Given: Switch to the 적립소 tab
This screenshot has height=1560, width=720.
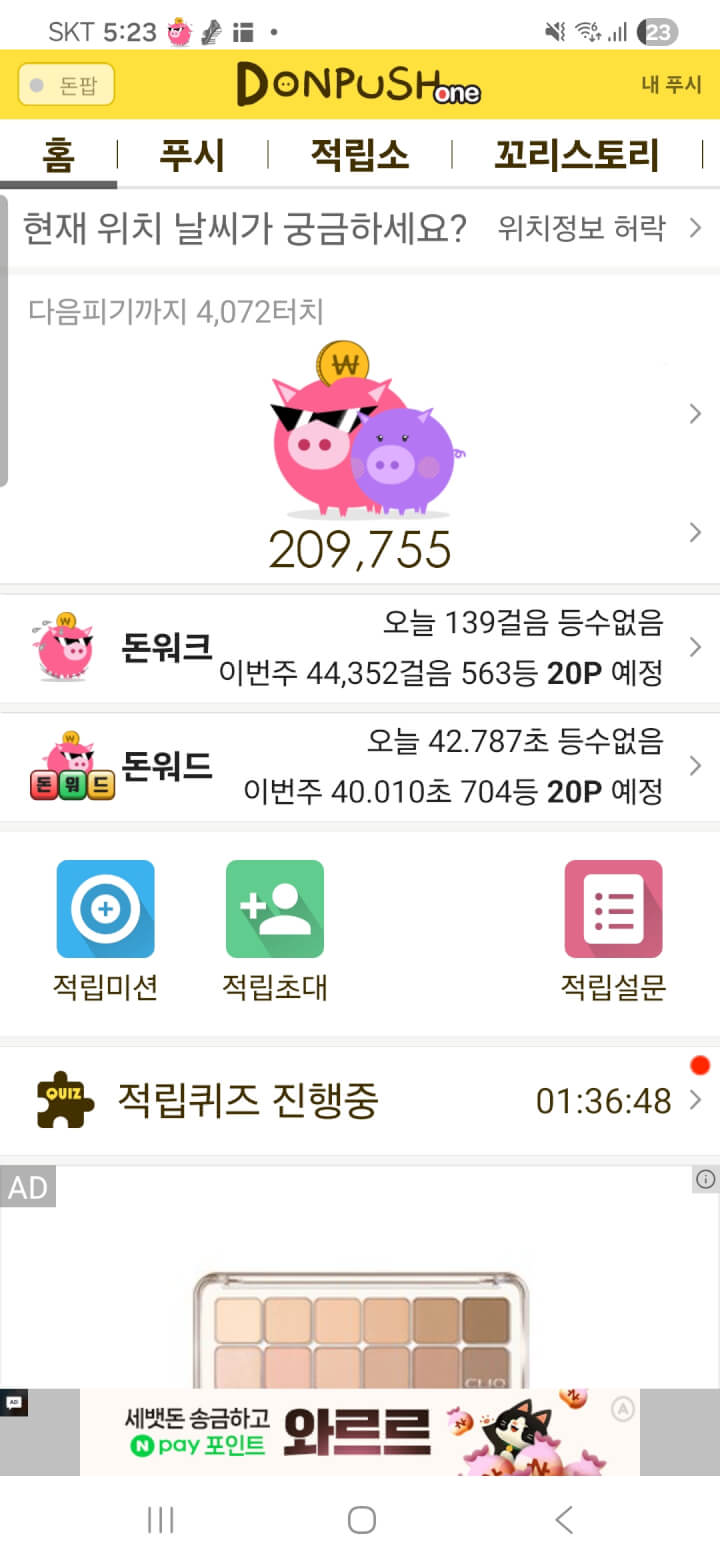Looking at the screenshot, I should click(x=359, y=155).
